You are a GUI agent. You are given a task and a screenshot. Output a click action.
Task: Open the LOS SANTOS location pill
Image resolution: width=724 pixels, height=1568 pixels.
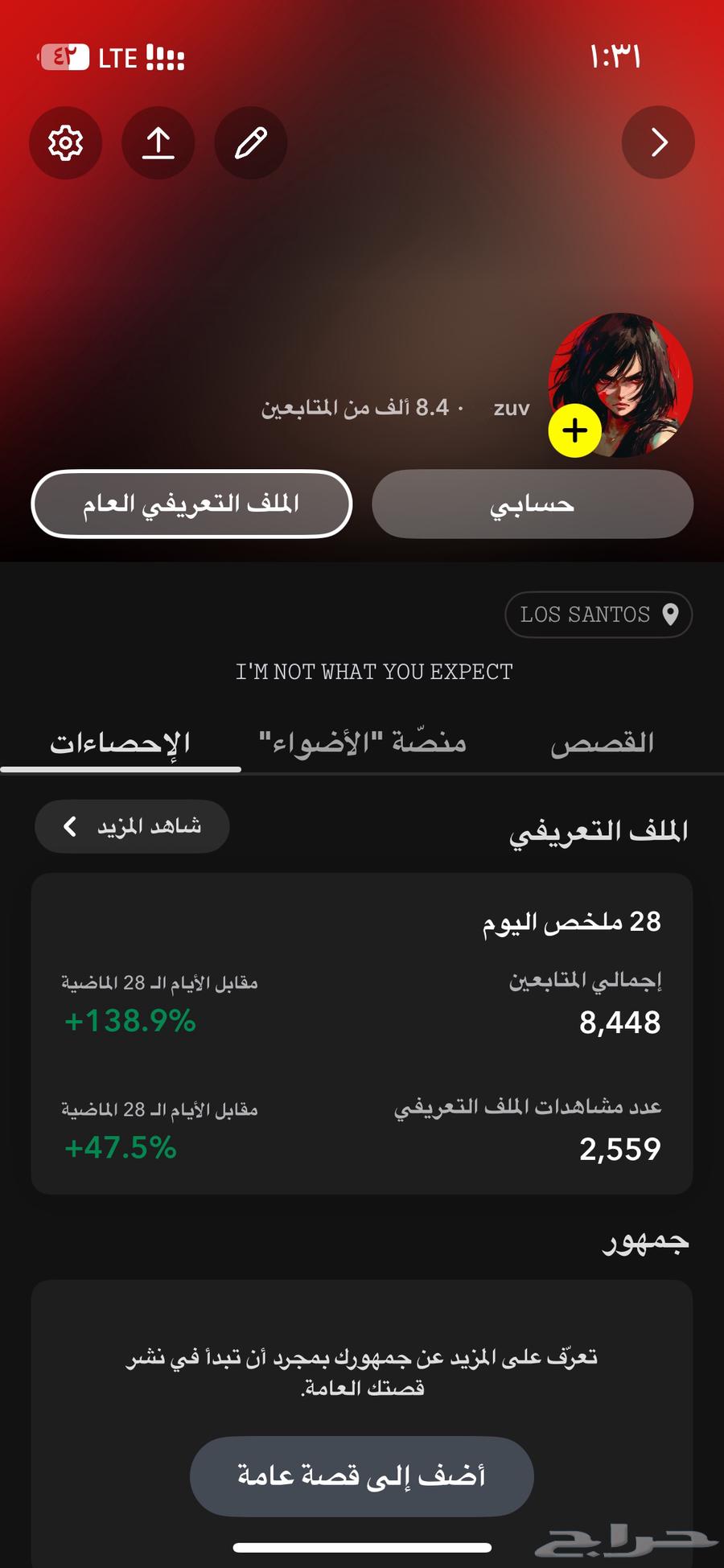(599, 615)
